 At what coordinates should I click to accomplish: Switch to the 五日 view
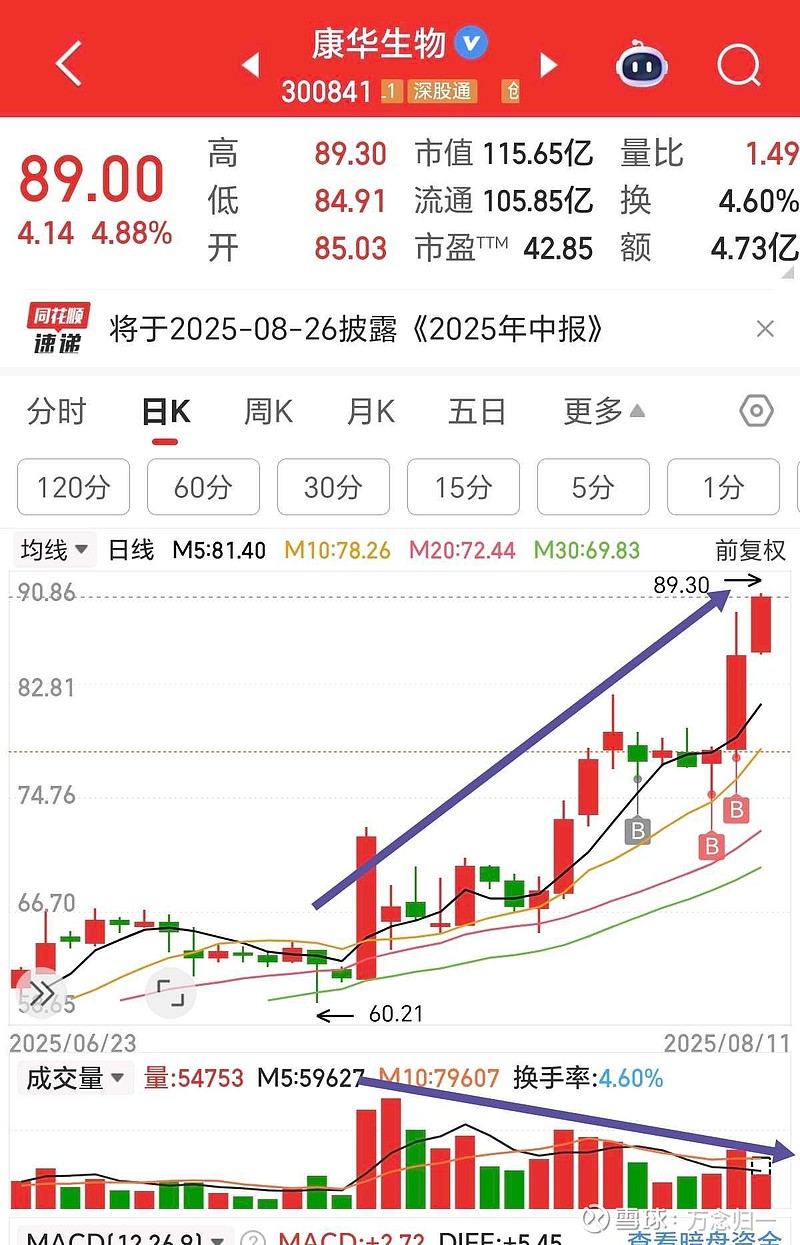point(477,411)
